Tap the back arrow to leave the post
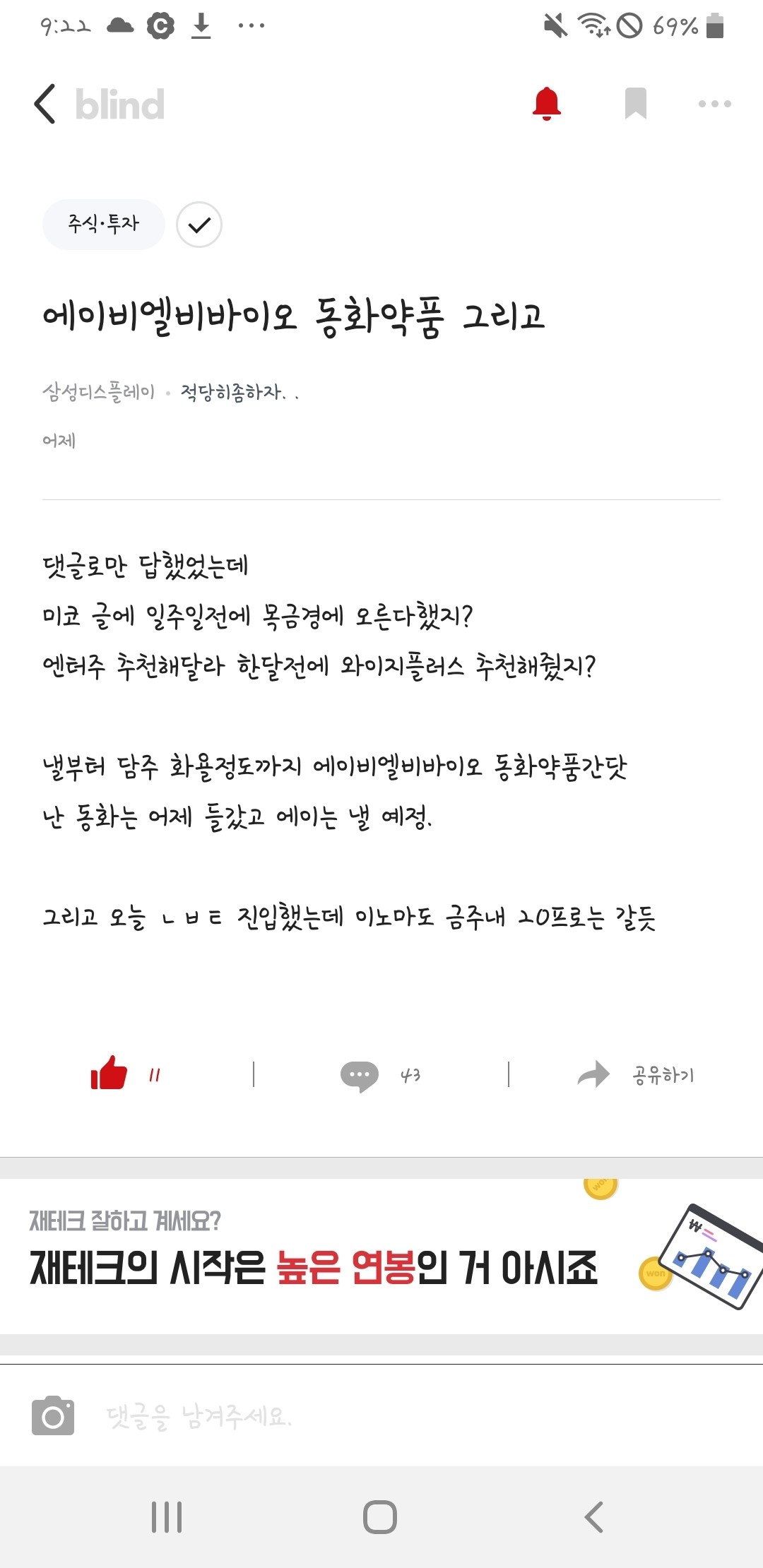This screenshot has height=1568, width=763. (x=45, y=103)
